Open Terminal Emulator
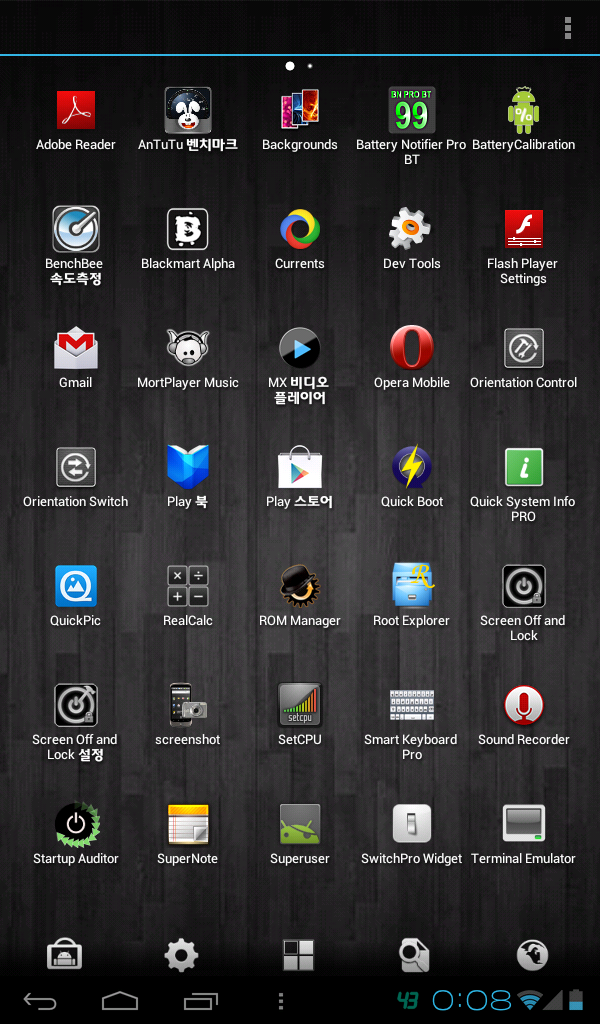The image size is (600, 1024). pos(523,825)
